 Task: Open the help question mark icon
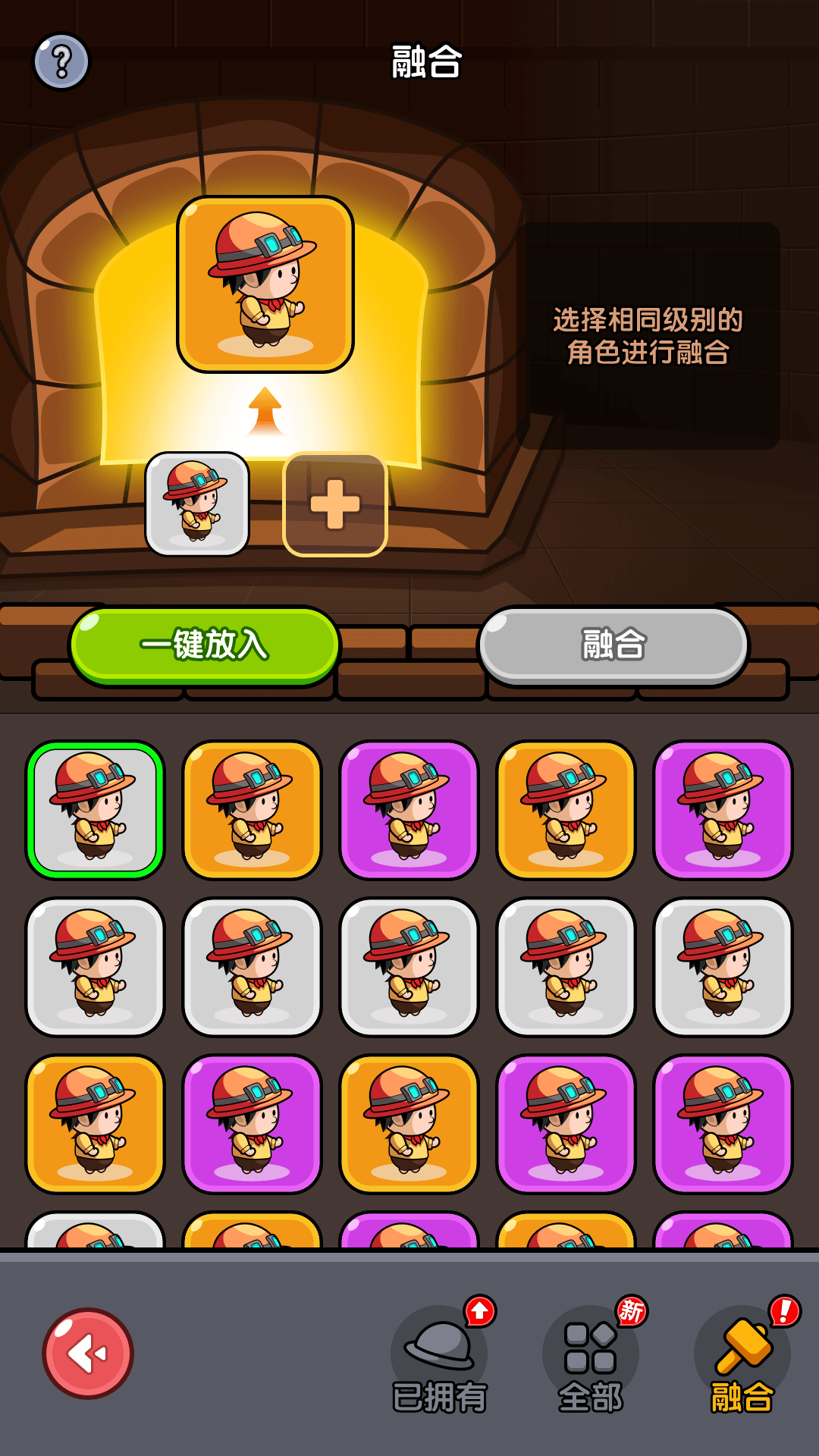(x=61, y=61)
